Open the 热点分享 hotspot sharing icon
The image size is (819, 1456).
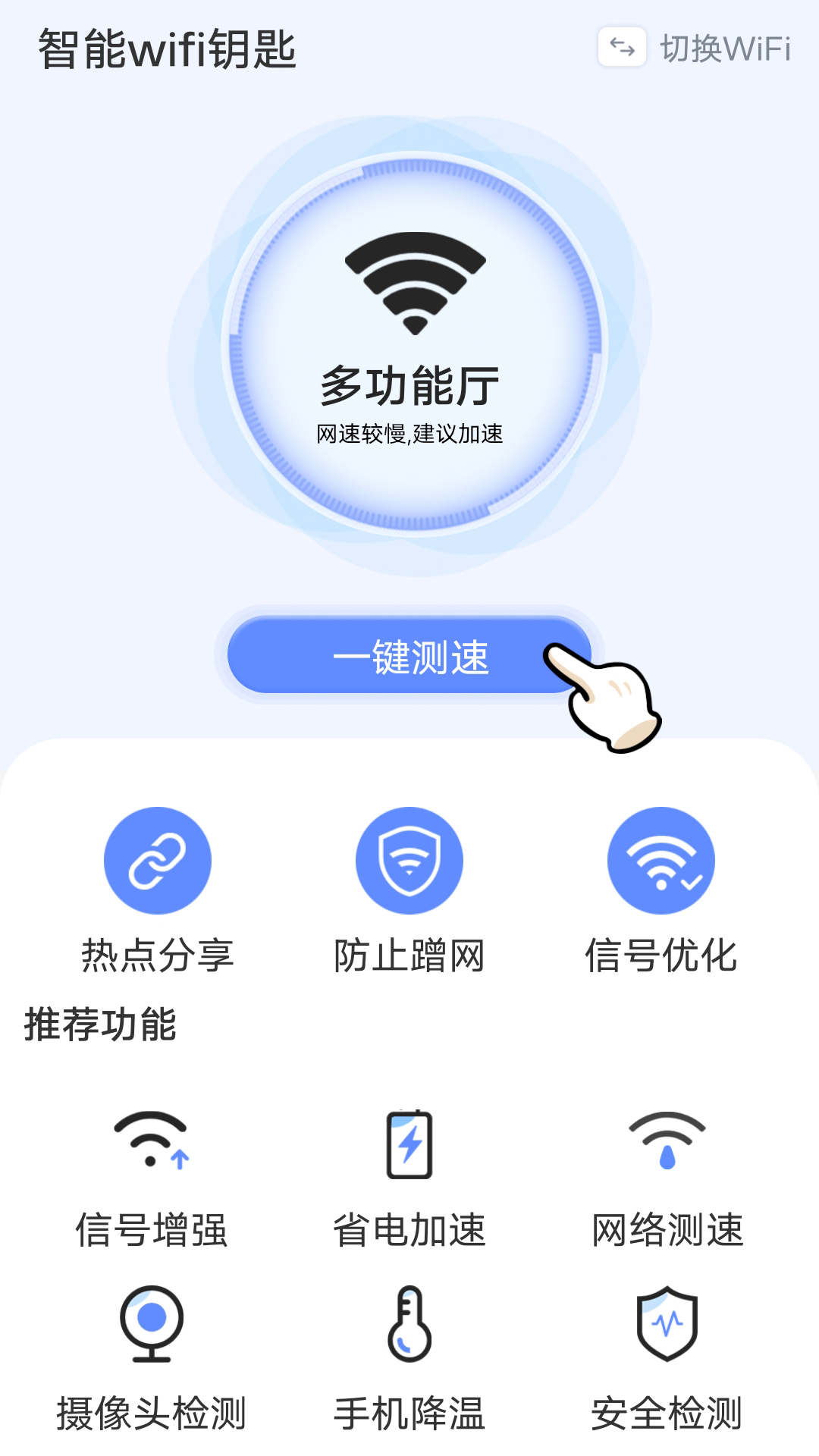158,859
